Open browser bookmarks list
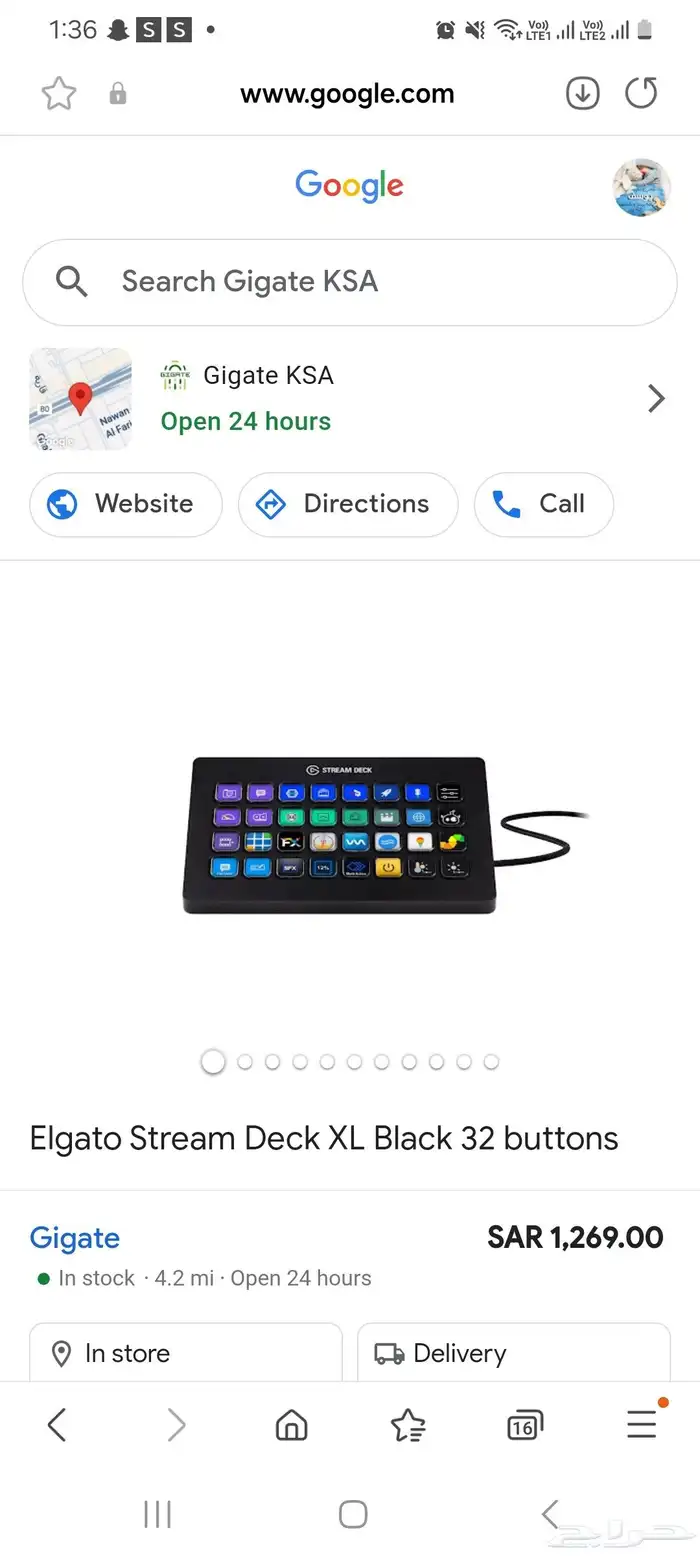Image resolution: width=700 pixels, height=1556 pixels. tap(408, 1424)
